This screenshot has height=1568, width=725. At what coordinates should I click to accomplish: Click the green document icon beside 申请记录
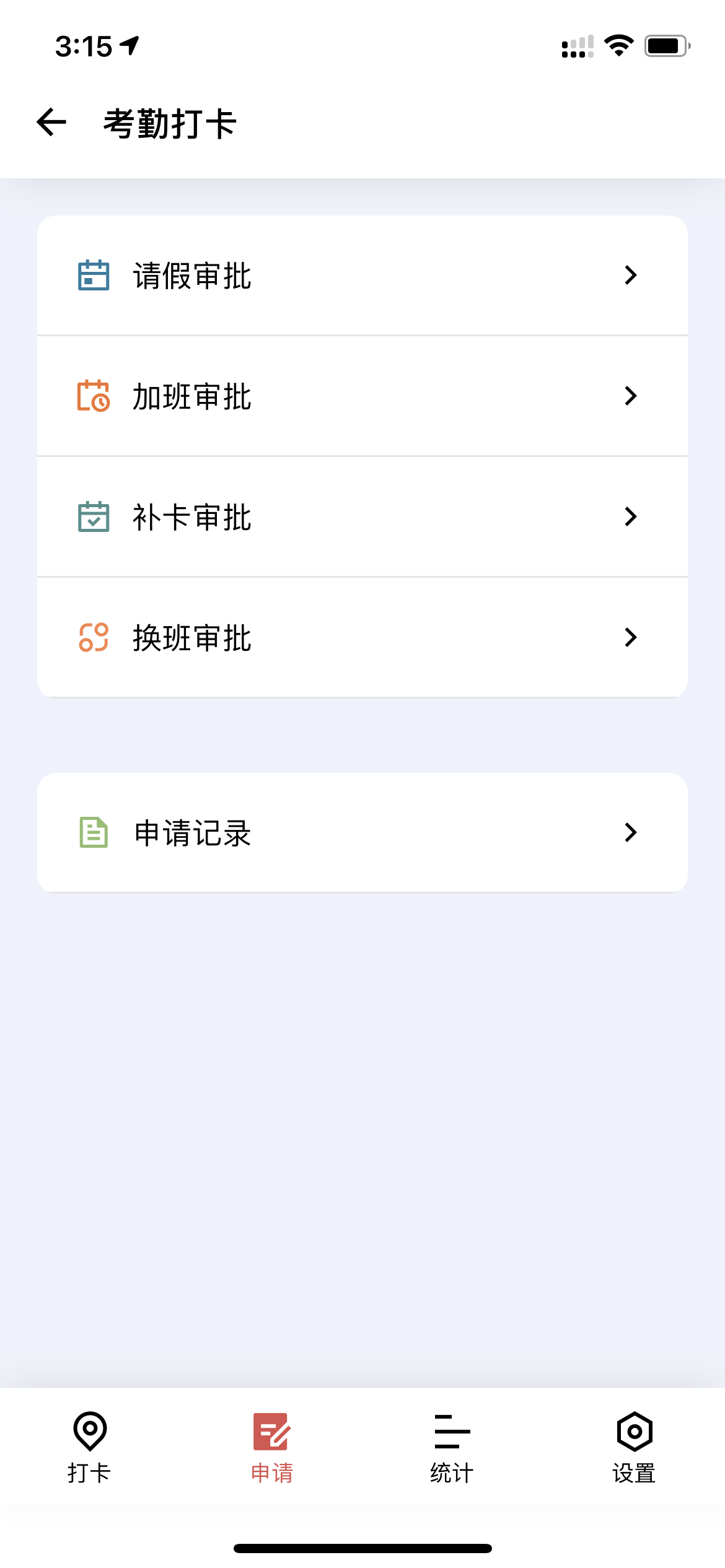(x=93, y=833)
